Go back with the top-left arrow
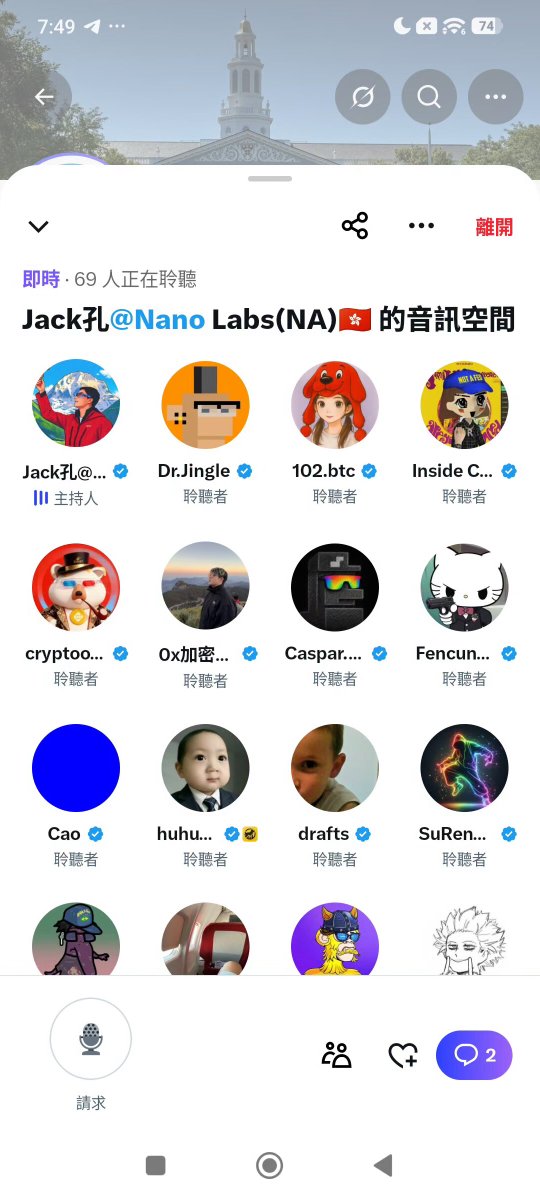Screen dimensions: 540x1200 (44, 97)
